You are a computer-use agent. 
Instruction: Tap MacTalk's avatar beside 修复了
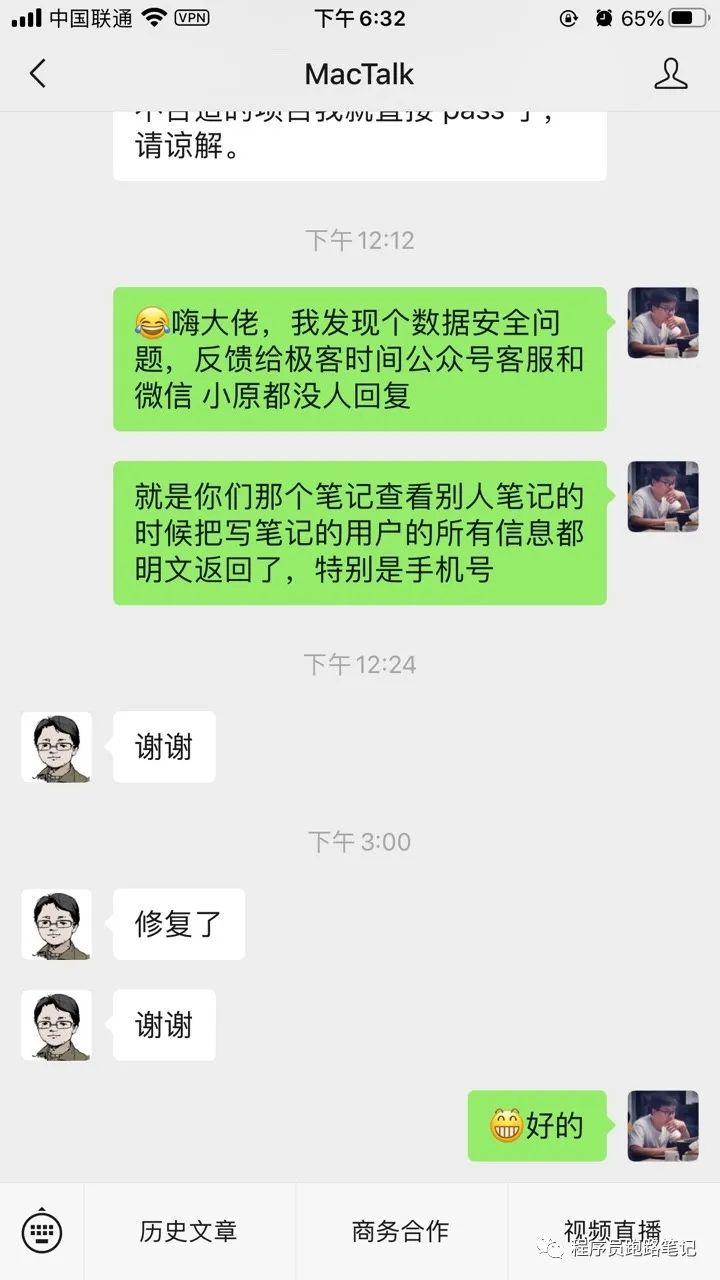[56, 925]
